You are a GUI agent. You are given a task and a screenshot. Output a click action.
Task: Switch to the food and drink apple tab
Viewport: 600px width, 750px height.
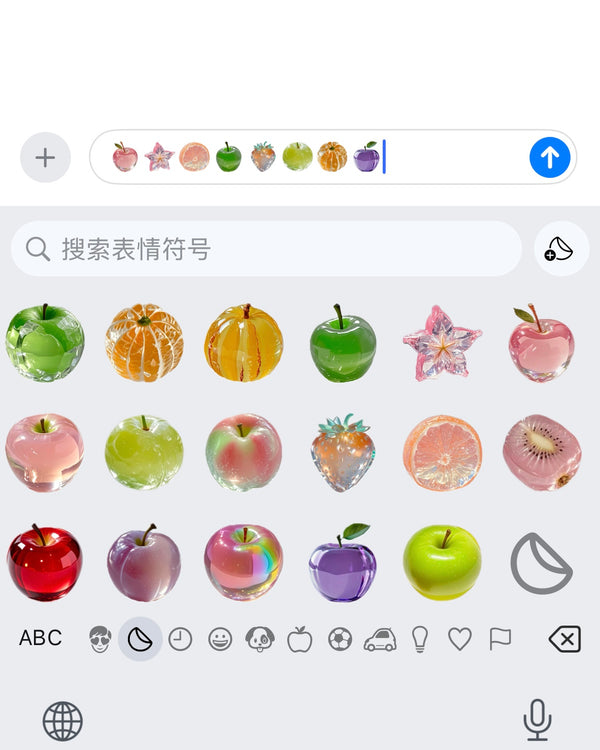pyautogui.click(x=300, y=639)
